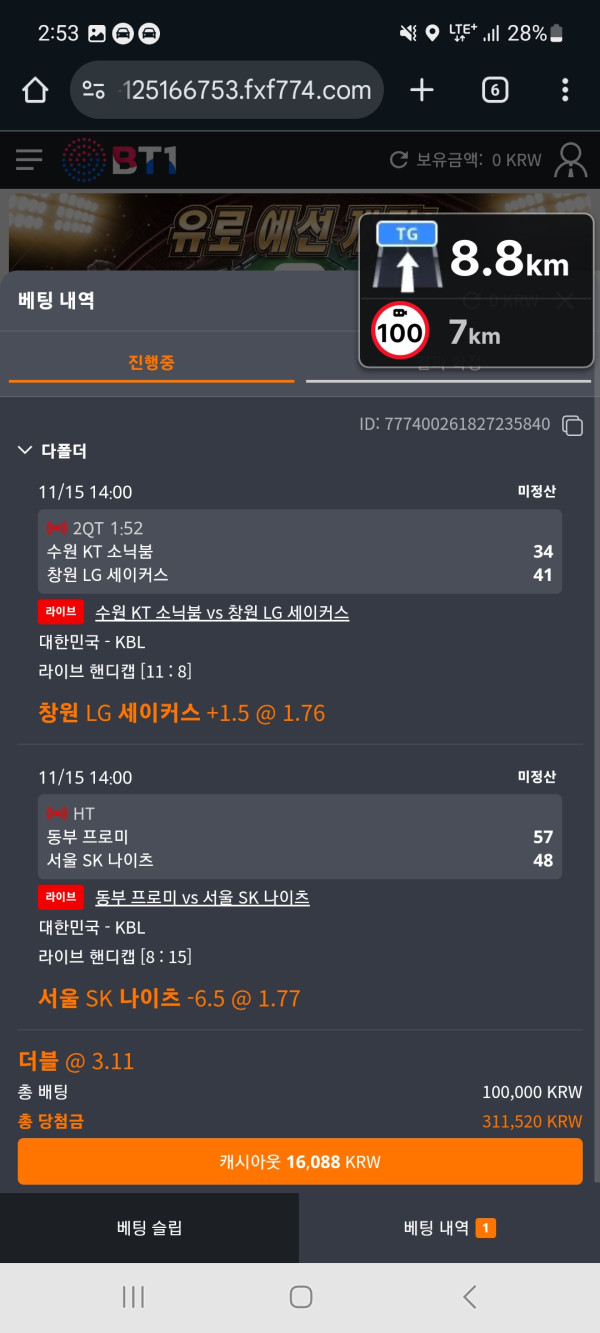Copy the bet ID number
600x1333 pixels.
pyautogui.click(x=572, y=425)
